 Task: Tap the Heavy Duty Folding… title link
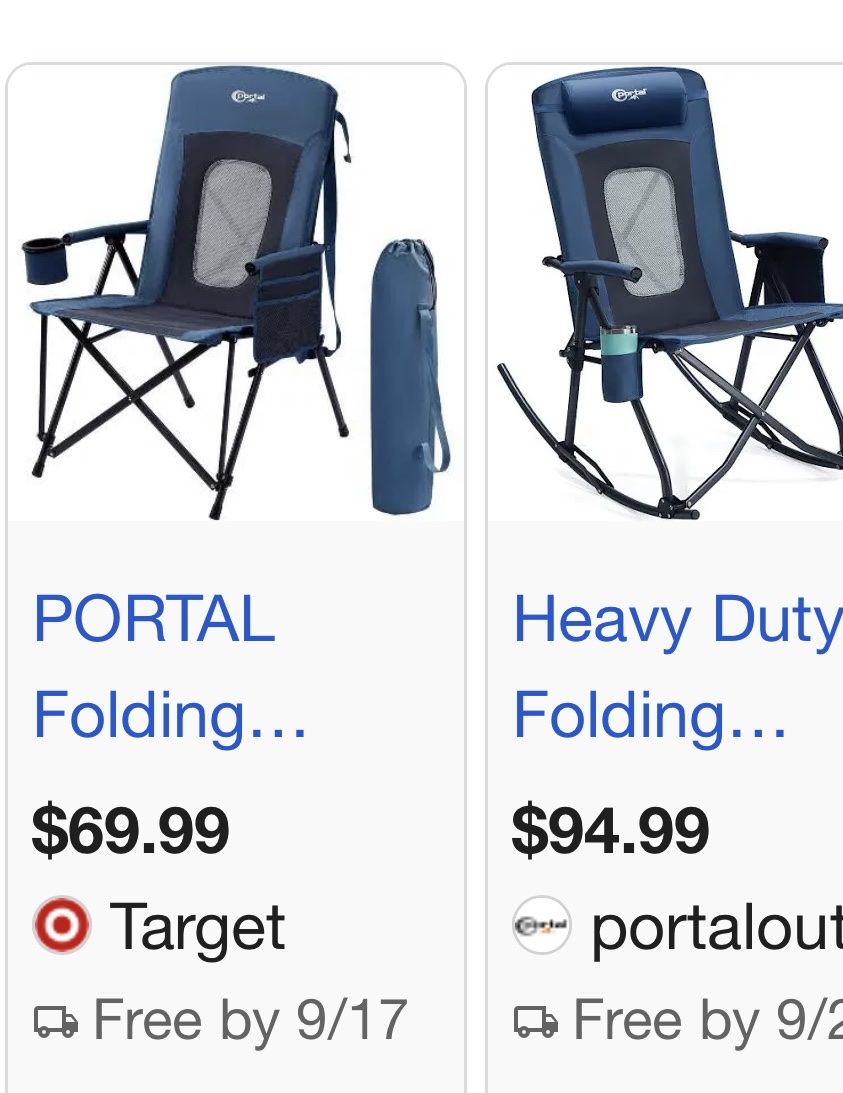[x=677, y=666]
